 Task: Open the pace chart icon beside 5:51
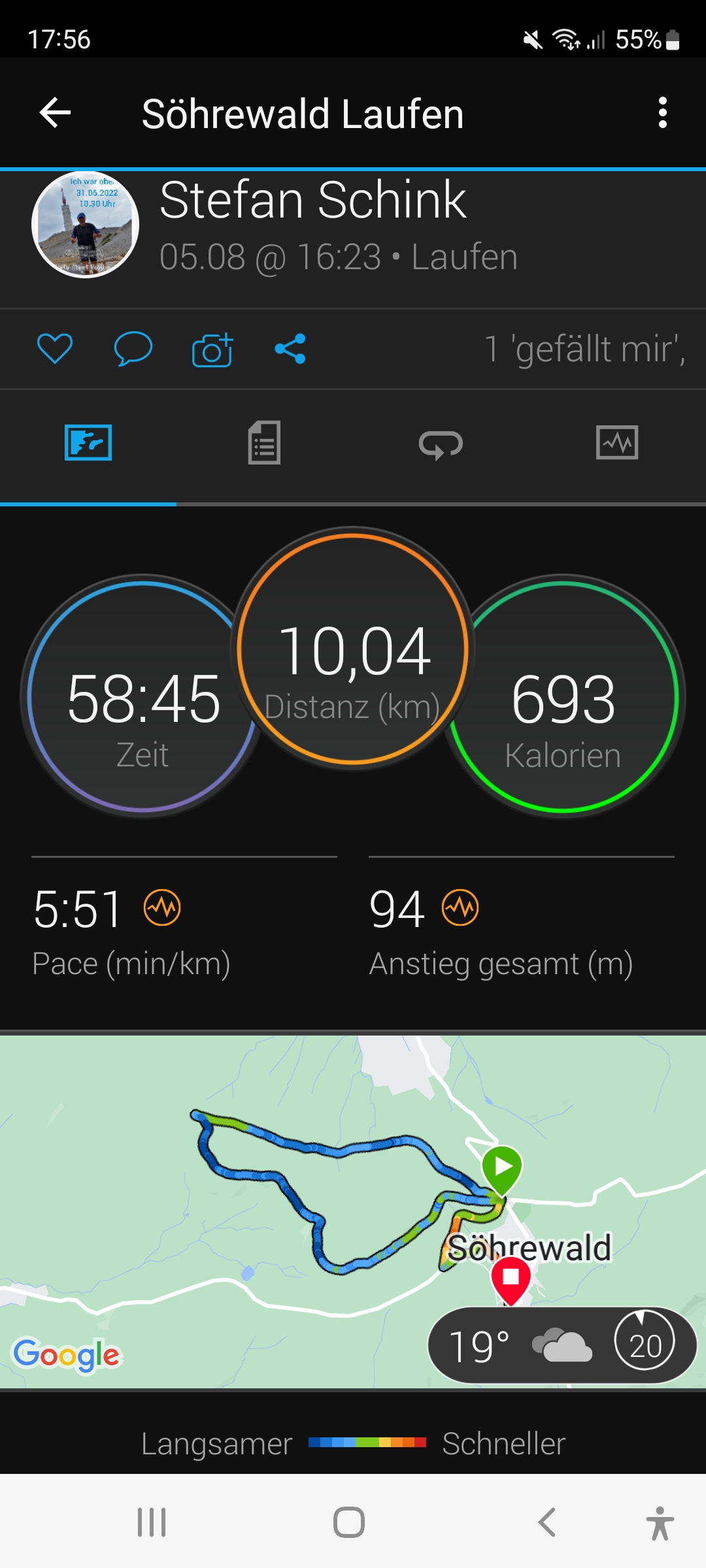tap(162, 907)
